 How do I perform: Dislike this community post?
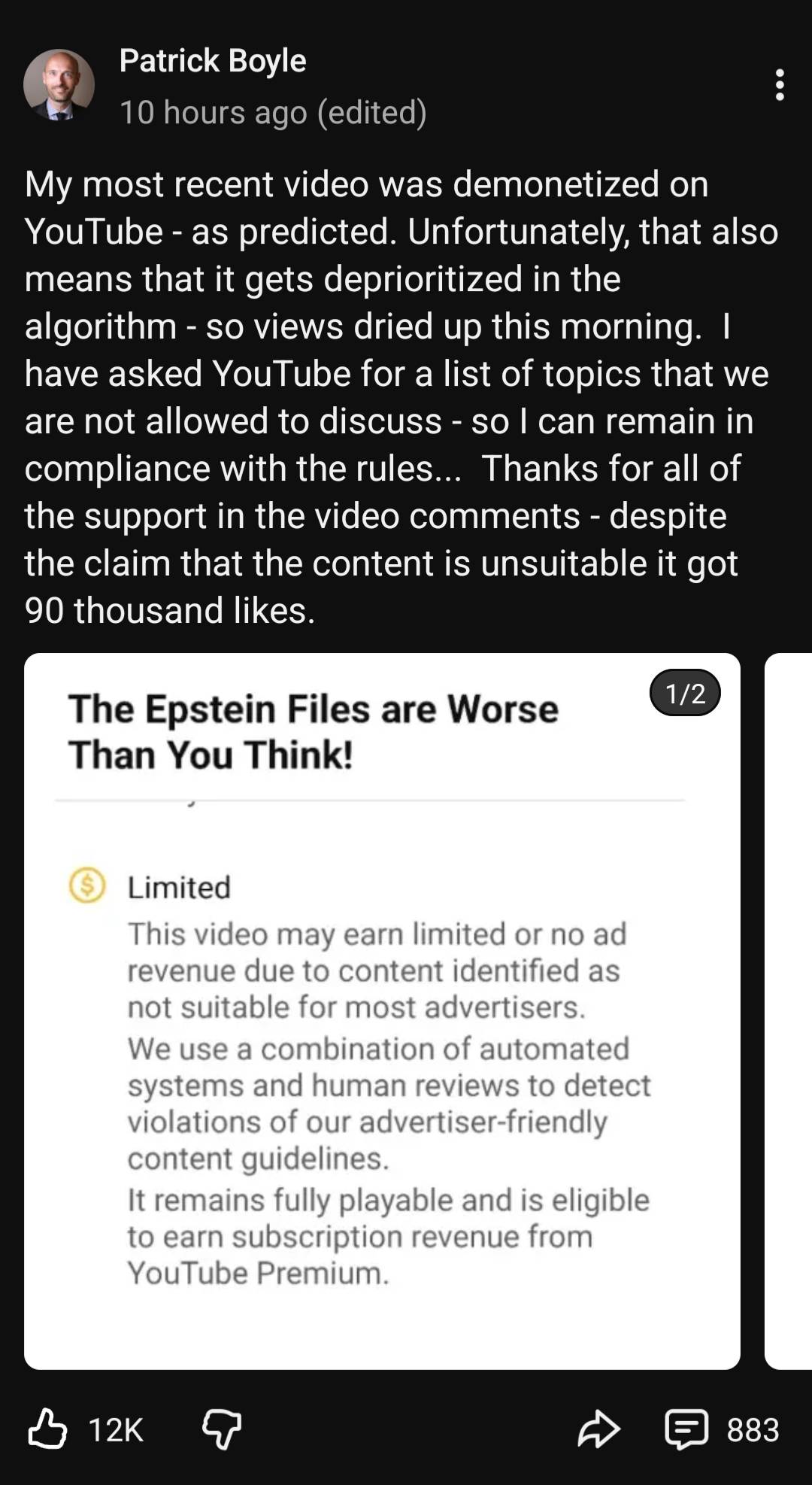(222, 1429)
